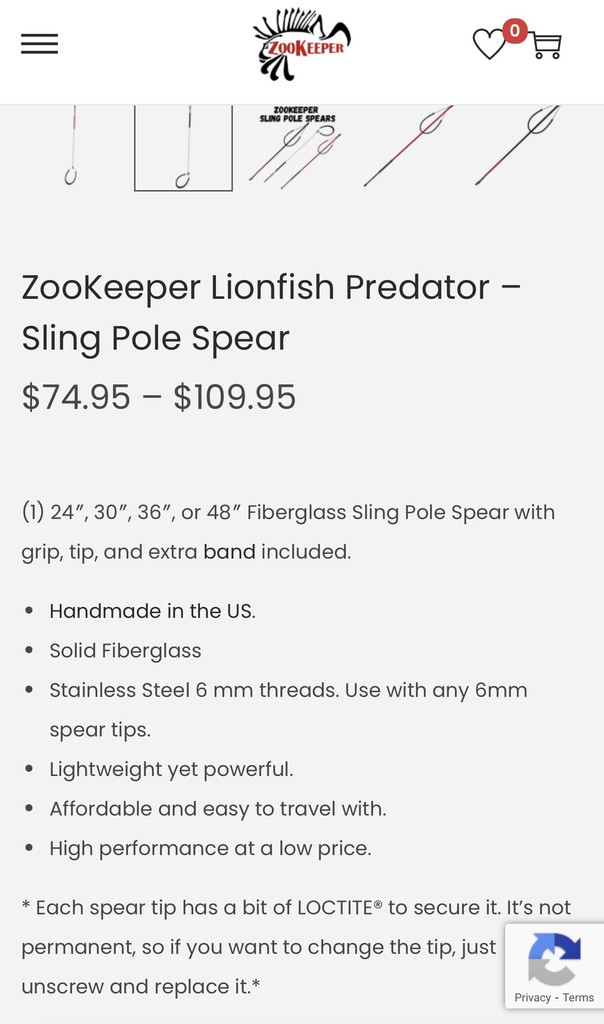This screenshot has width=604, height=1024.
Task: Open the wishlist heart icon
Action: point(489,44)
